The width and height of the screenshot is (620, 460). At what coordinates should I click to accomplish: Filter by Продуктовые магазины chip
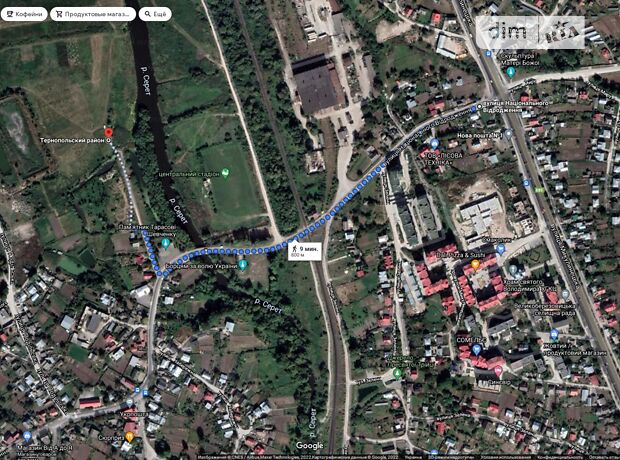(x=93, y=15)
